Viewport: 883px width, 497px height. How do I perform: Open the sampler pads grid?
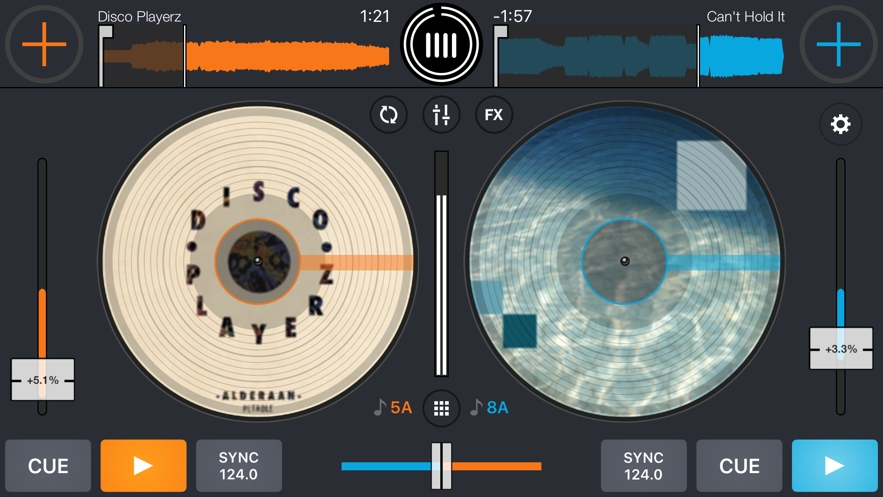[x=441, y=408]
